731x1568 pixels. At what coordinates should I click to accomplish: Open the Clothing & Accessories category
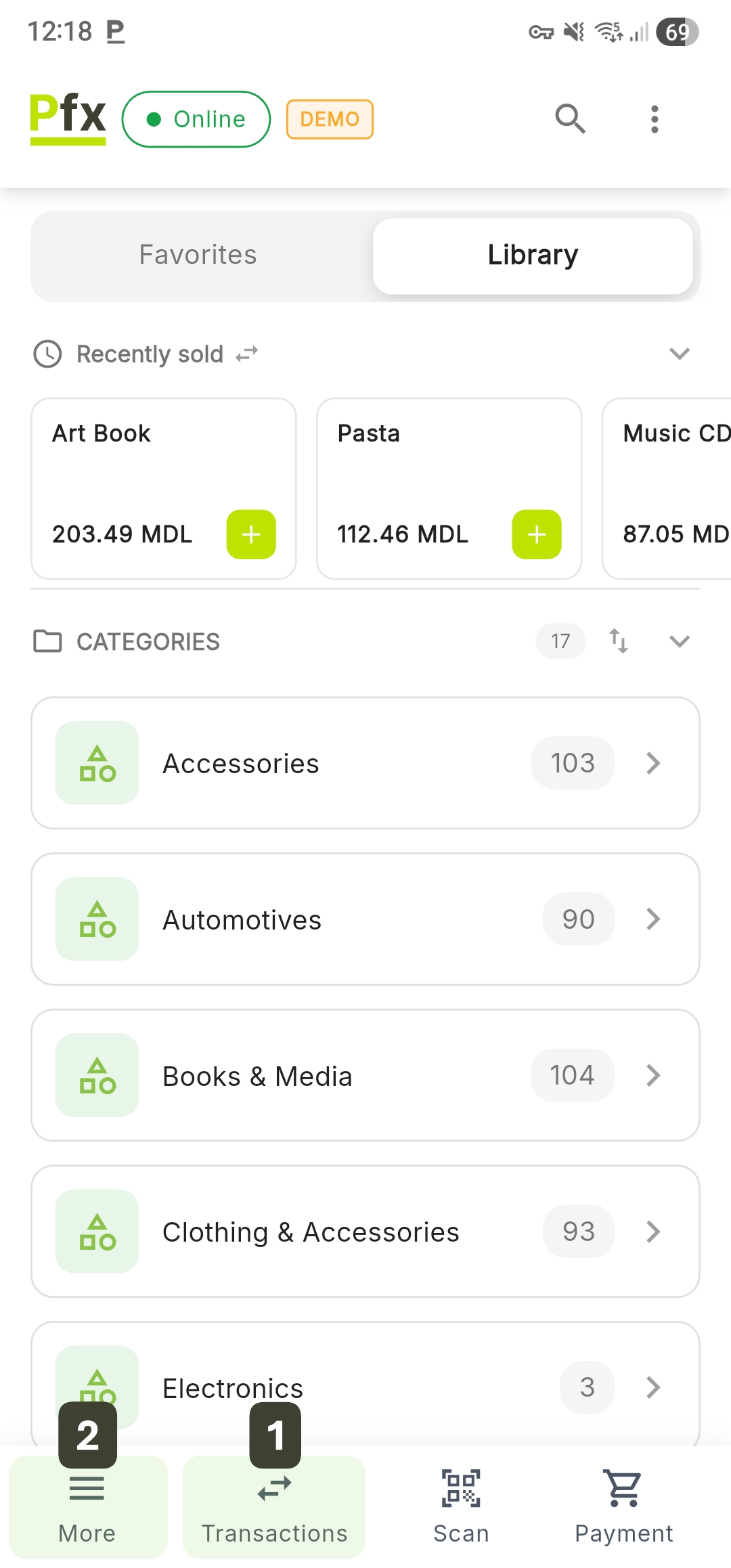click(365, 1232)
